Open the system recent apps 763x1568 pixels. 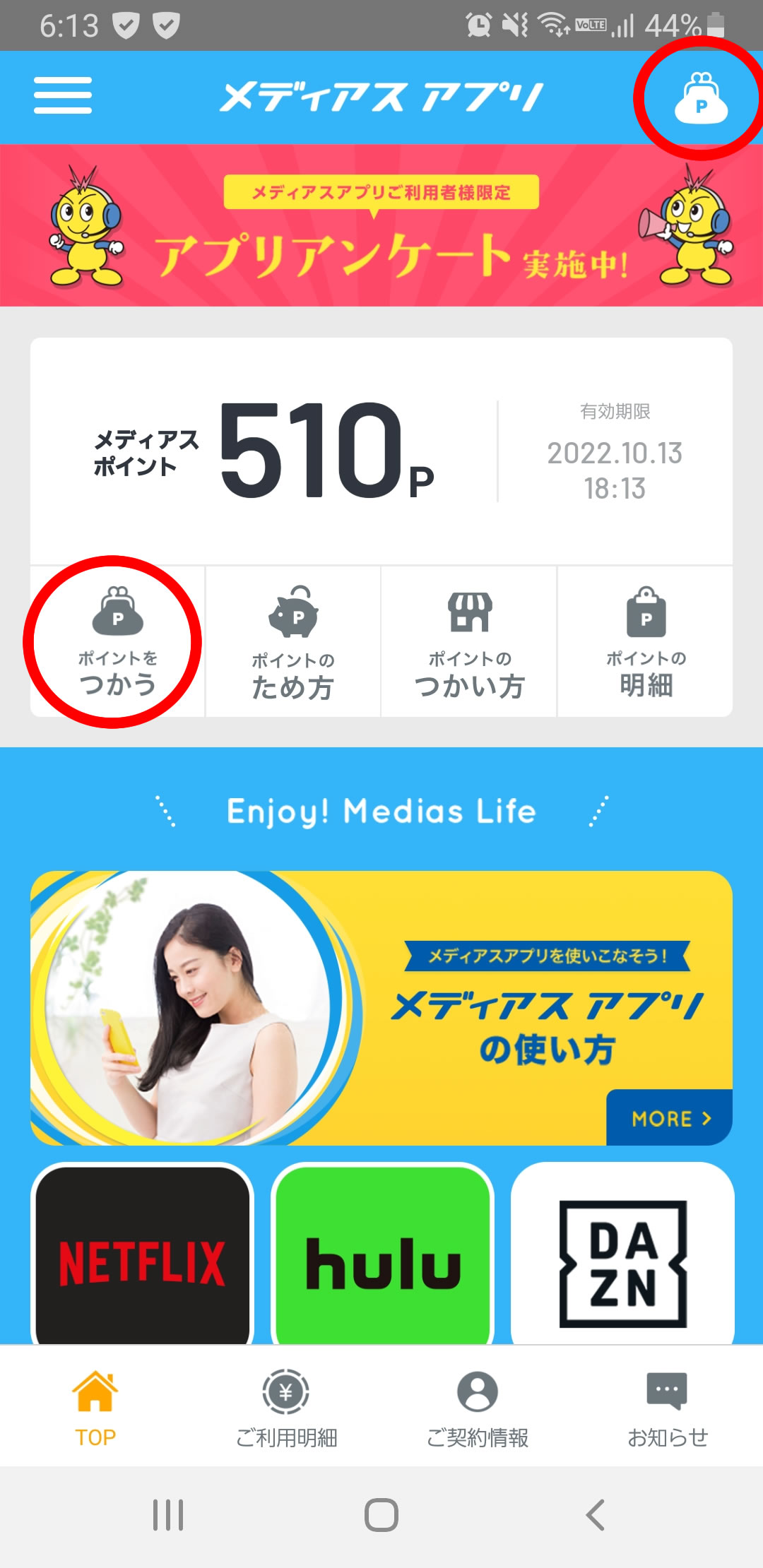(168, 1515)
